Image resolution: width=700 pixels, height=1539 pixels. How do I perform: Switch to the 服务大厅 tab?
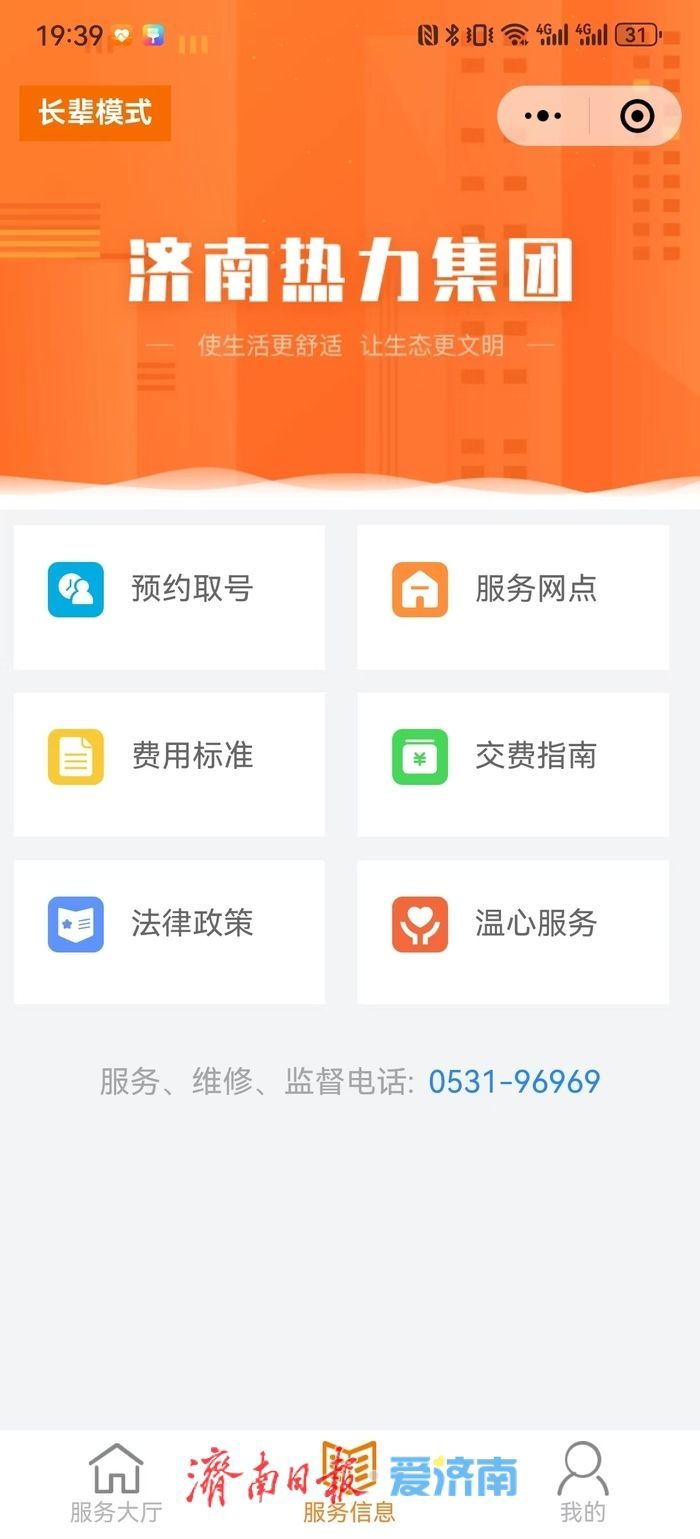(116, 1482)
